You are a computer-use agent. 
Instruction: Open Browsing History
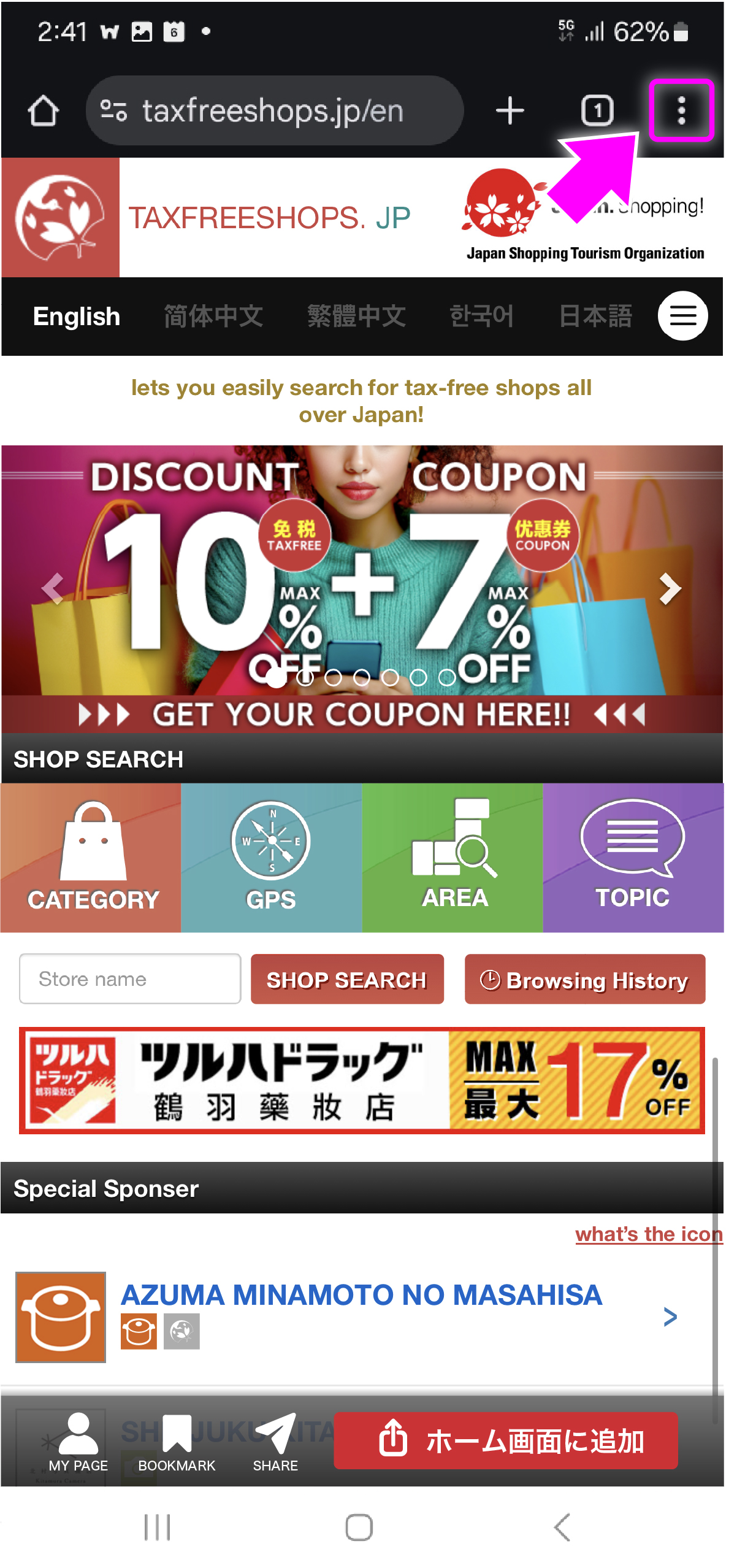pyautogui.click(x=584, y=980)
